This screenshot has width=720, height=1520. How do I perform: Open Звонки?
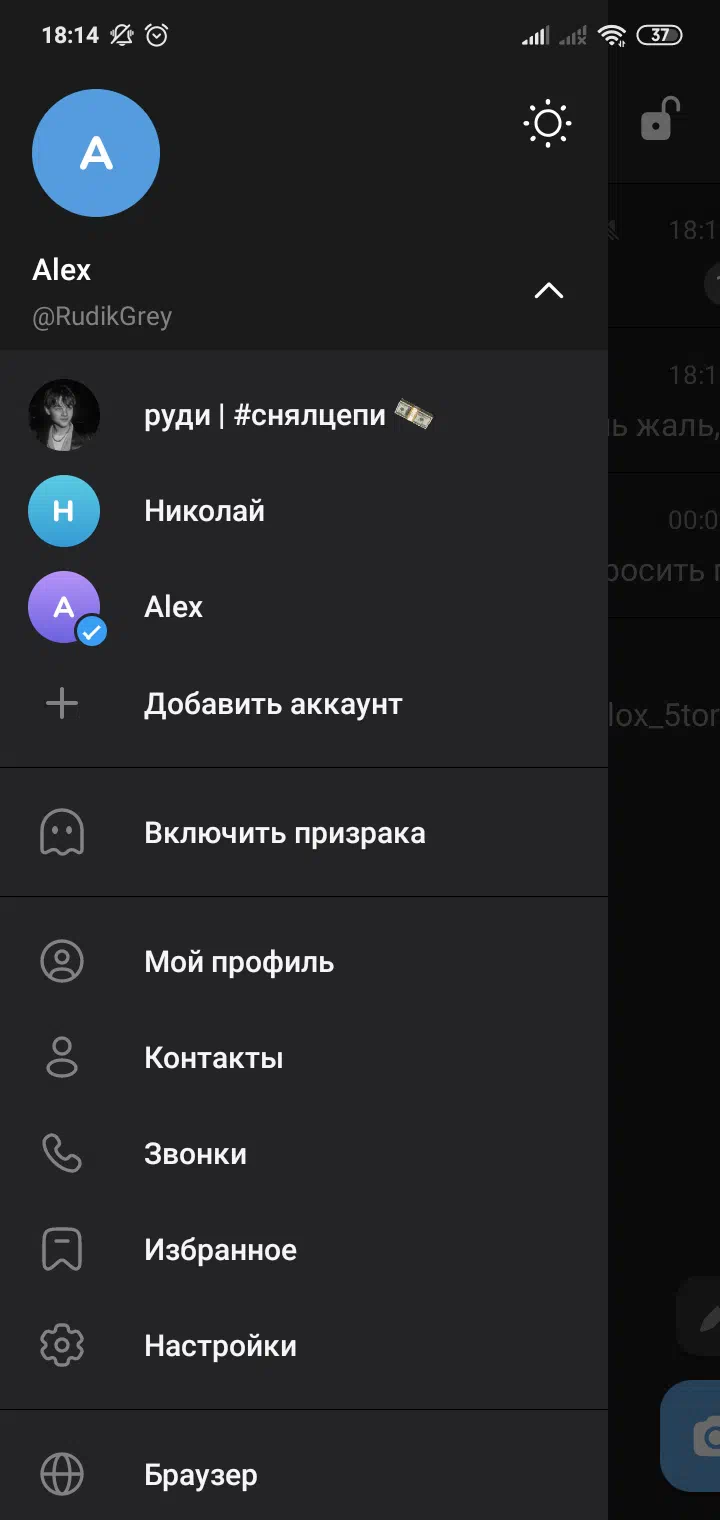pos(304,1154)
